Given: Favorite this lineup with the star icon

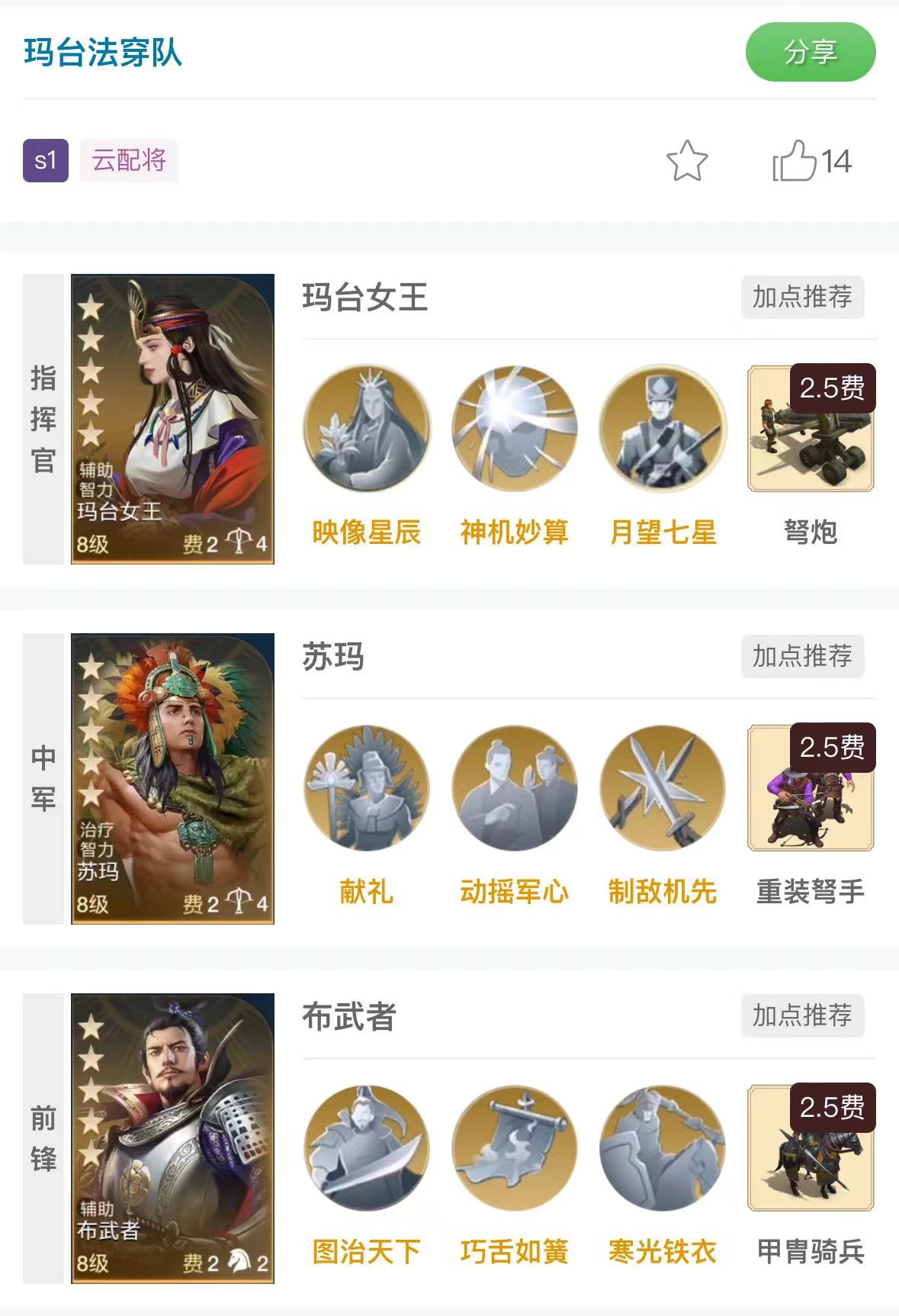Looking at the screenshot, I should click(687, 161).
